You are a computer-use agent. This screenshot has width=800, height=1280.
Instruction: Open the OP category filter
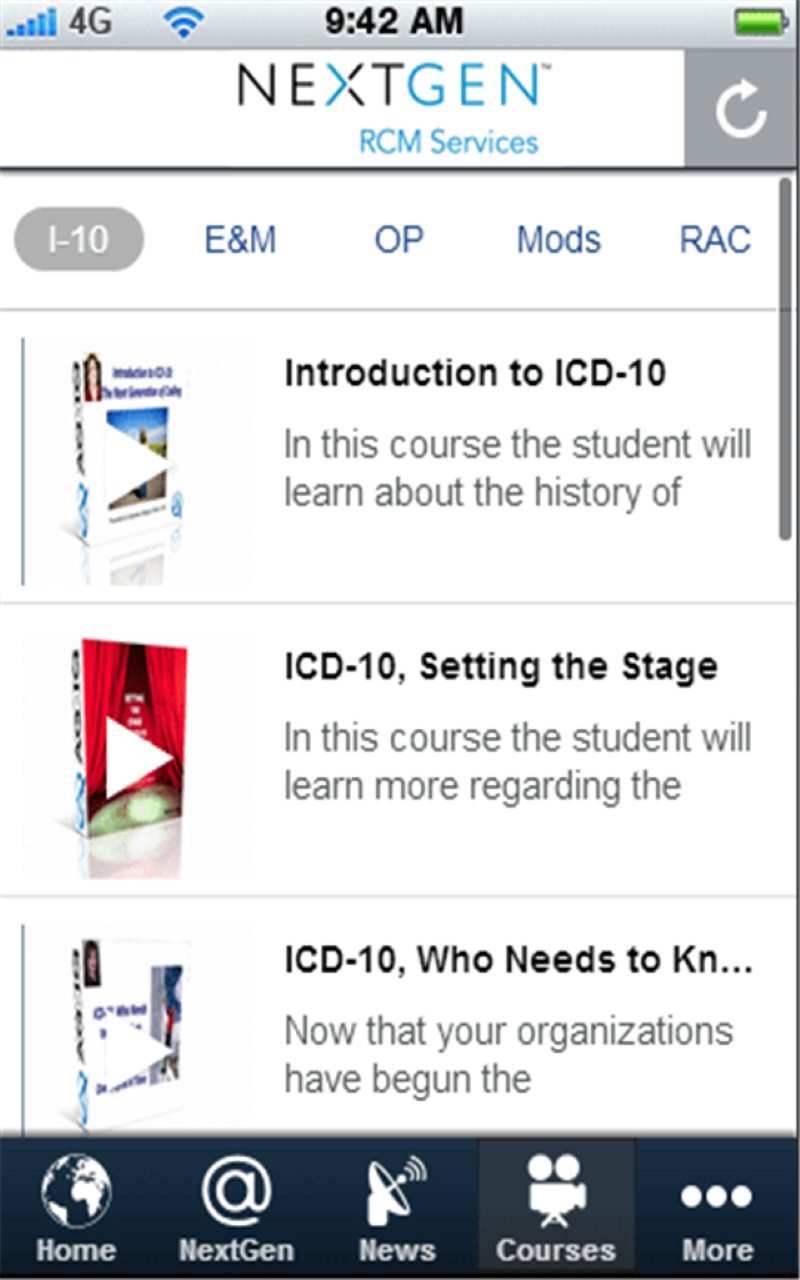coord(398,239)
